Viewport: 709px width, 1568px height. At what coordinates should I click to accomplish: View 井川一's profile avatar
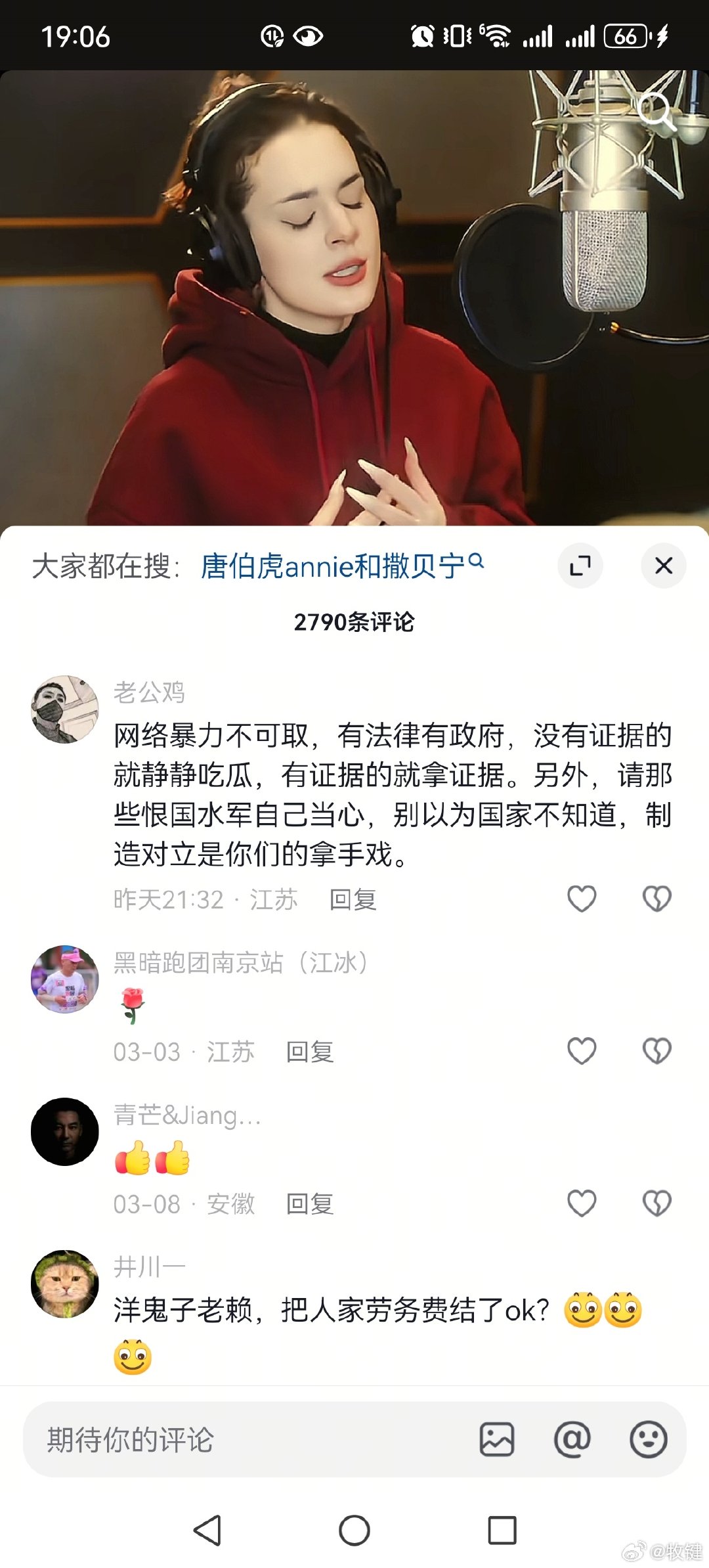pos(65,1284)
